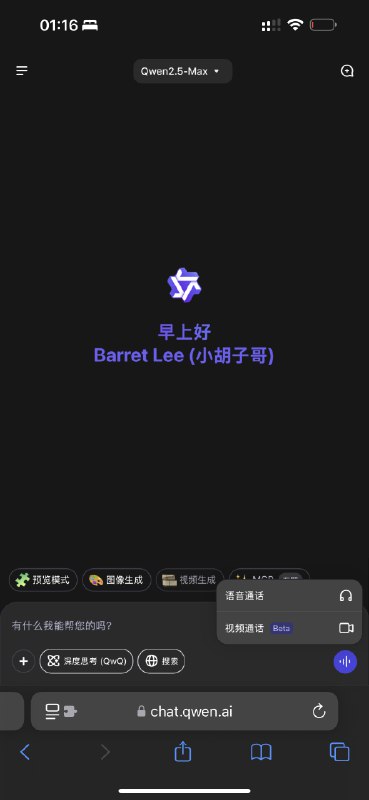This screenshot has height=800, width=369.
Task: Reload the page
Action: tap(319, 711)
